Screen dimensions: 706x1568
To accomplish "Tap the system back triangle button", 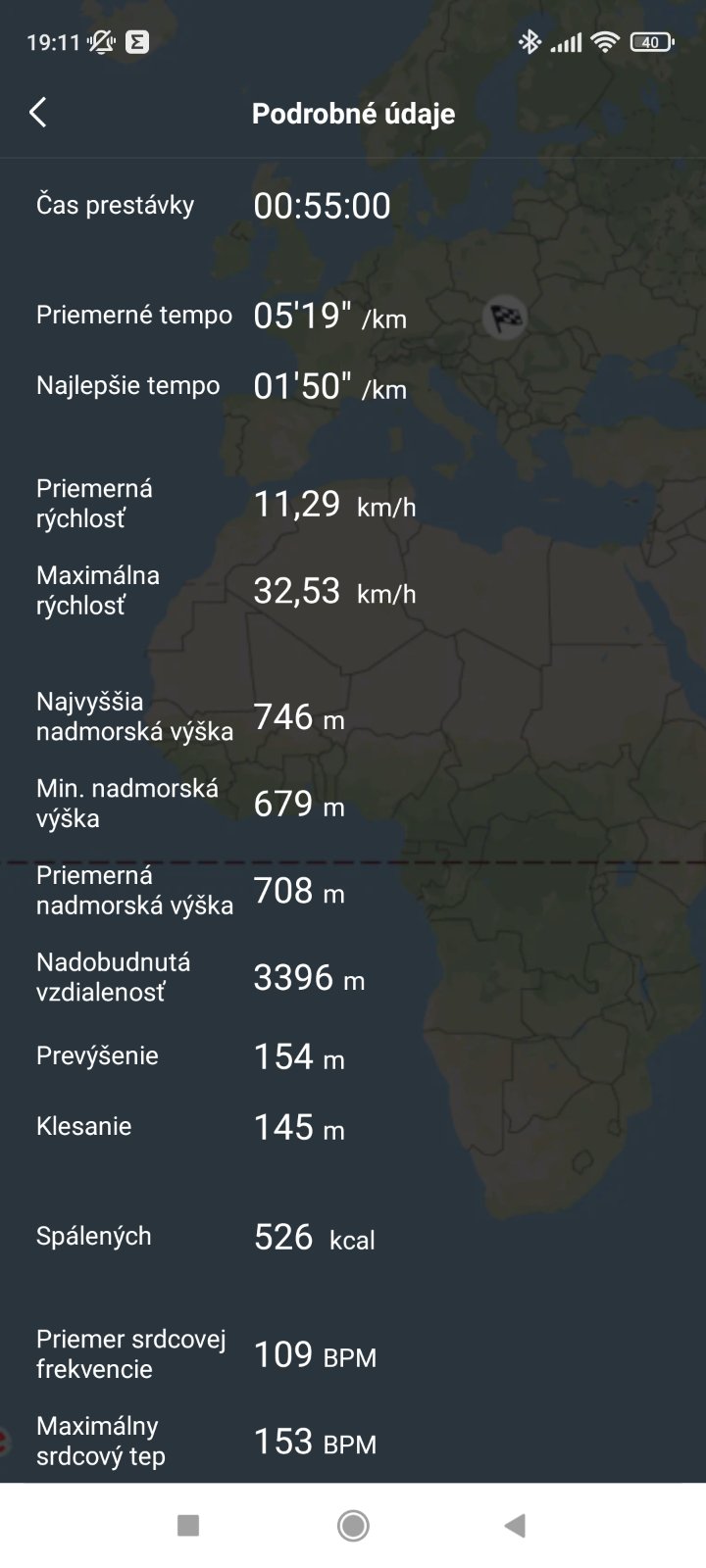I will coord(515,1525).
